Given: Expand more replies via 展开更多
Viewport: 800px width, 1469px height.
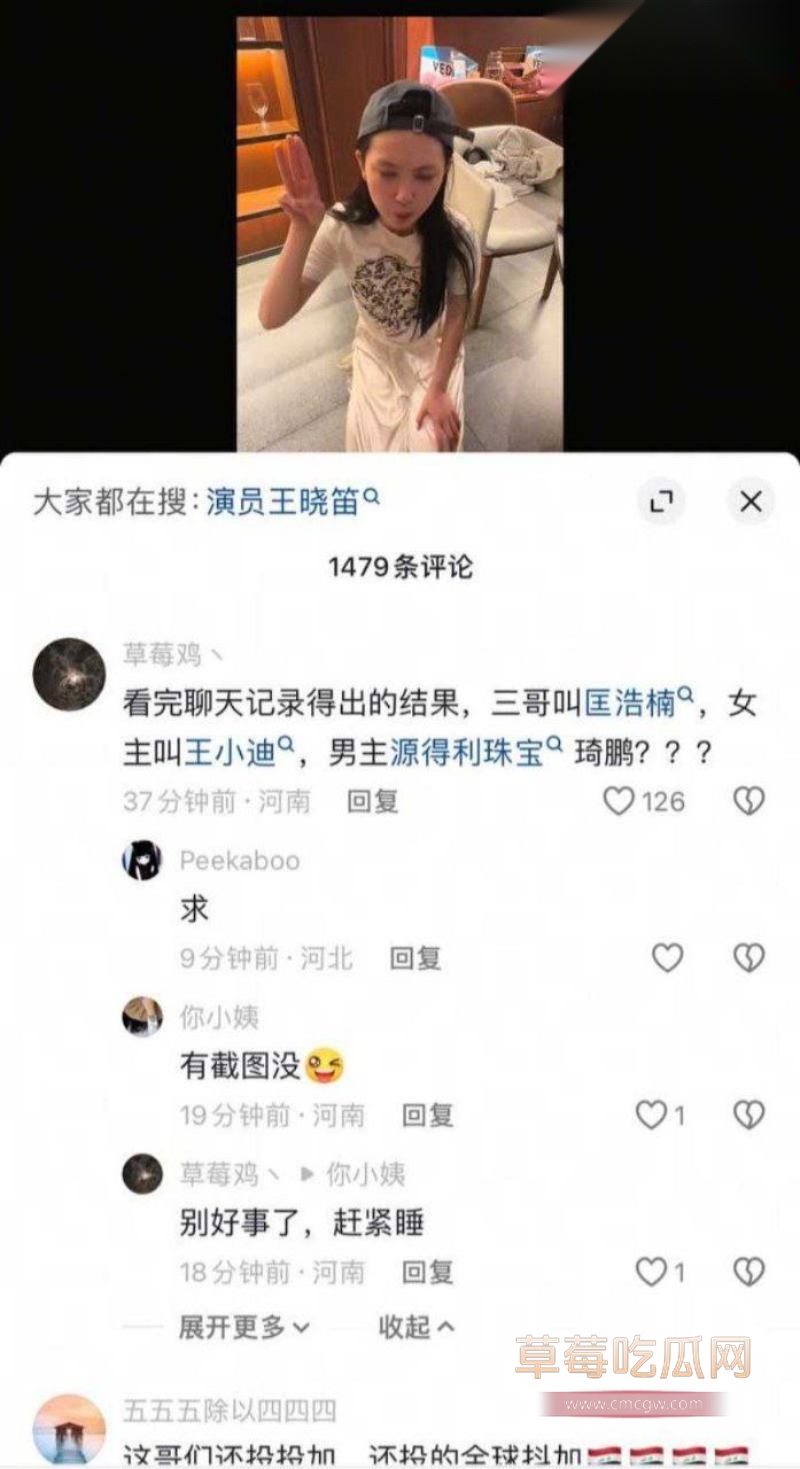Looking at the screenshot, I should [x=238, y=1328].
